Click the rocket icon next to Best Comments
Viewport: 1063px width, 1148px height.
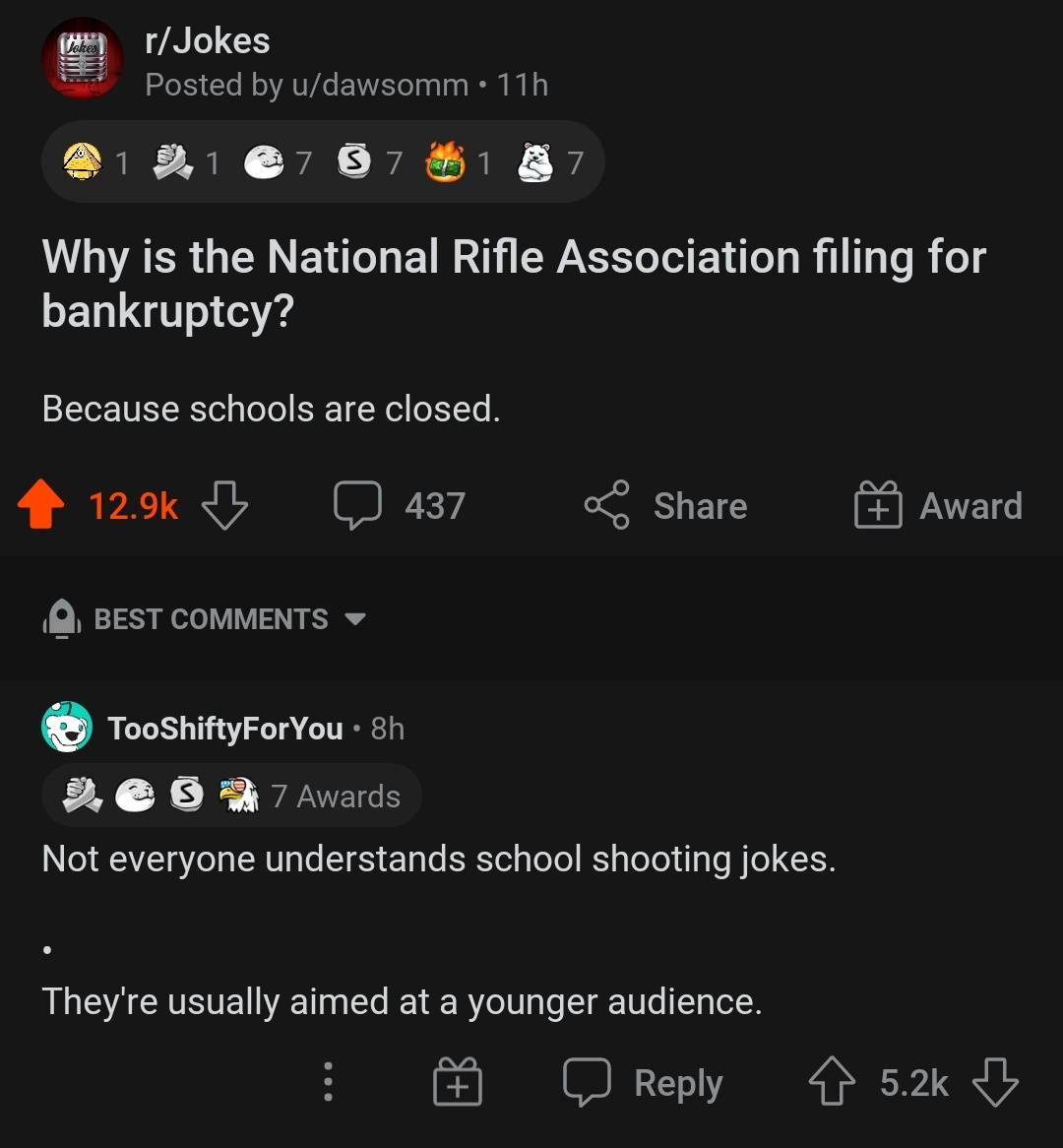[x=59, y=618]
